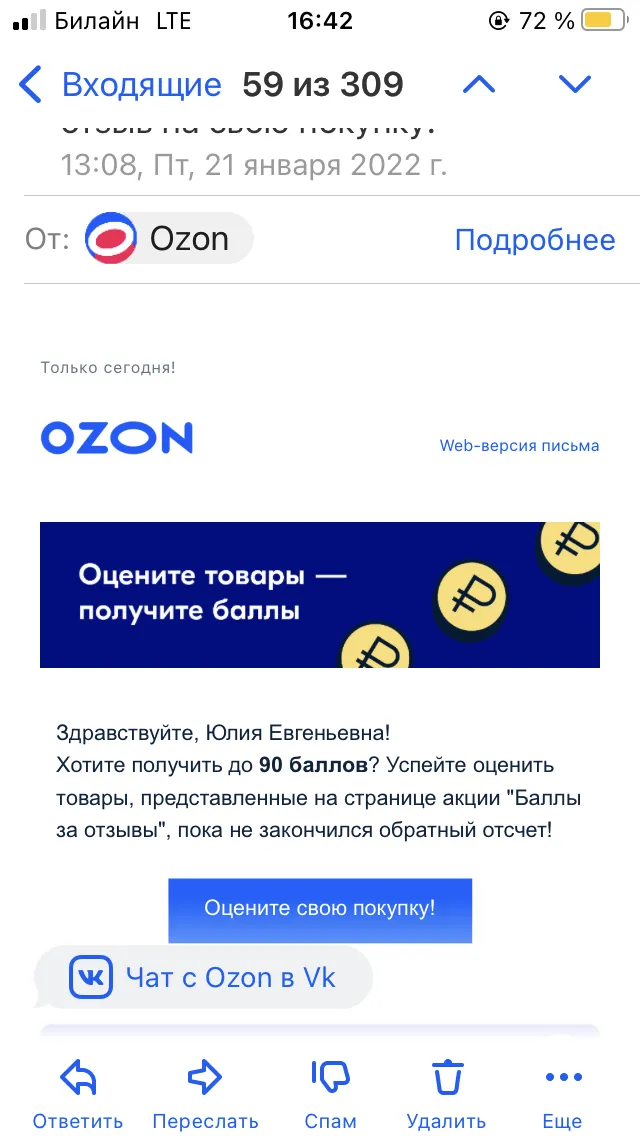Open Чат с Ozon в Vk
The width and height of the screenshot is (640, 1136).
click(x=203, y=977)
